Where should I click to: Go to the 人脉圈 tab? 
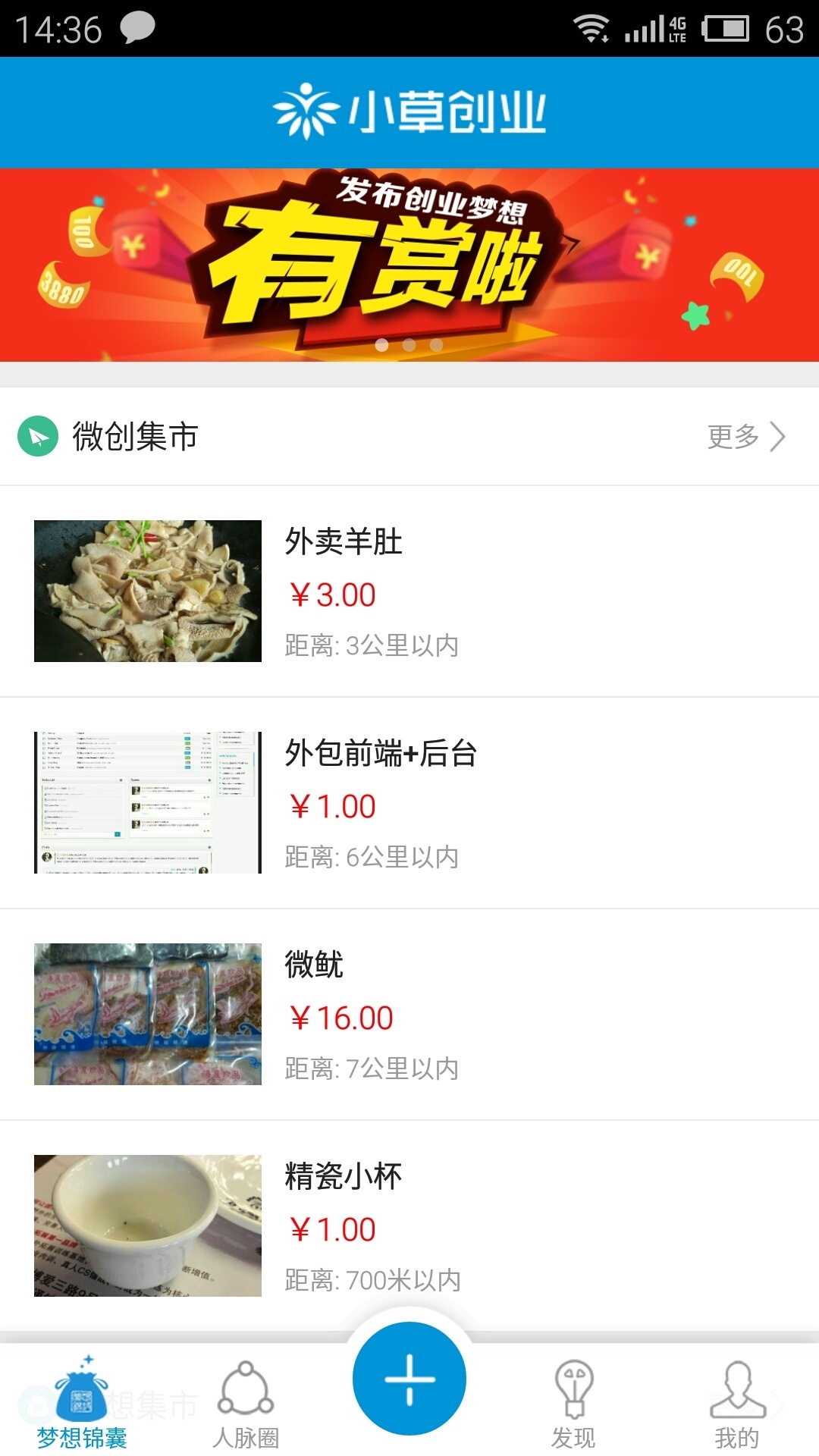coord(246,1404)
